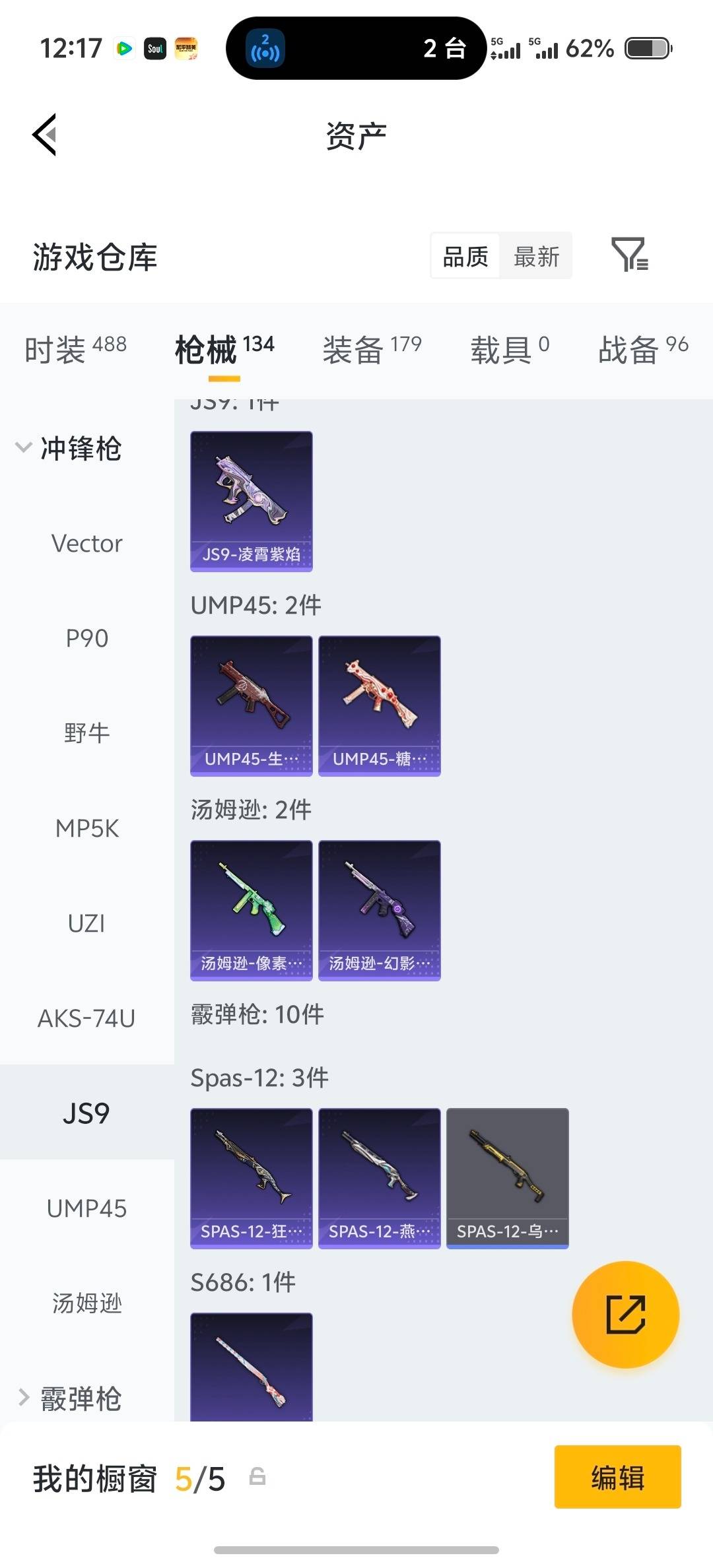View the gold SPAS-12-乌 skin thumbnail
This screenshot has width=713, height=1568.
pos(507,1178)
